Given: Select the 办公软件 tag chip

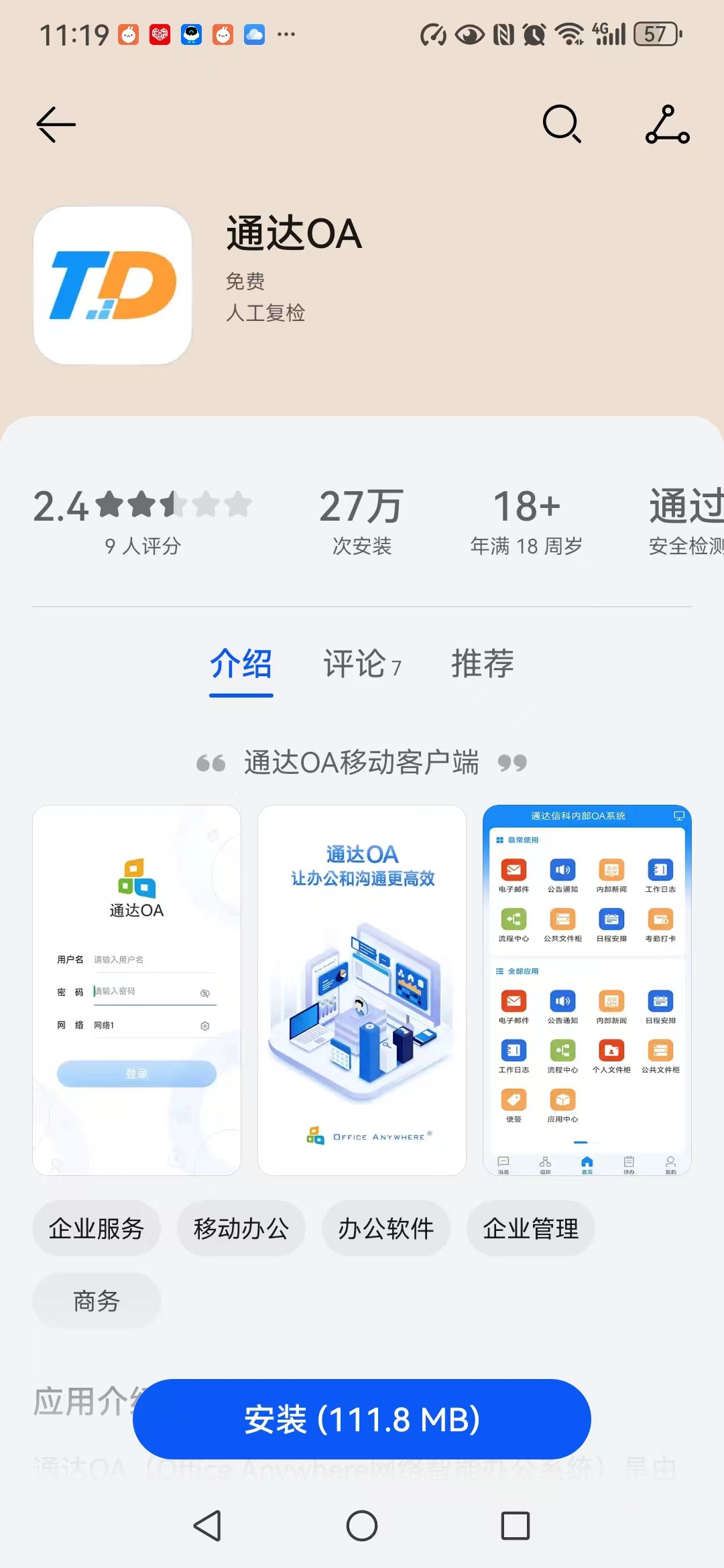Looking at the screenshot, I should point(386,1228).
